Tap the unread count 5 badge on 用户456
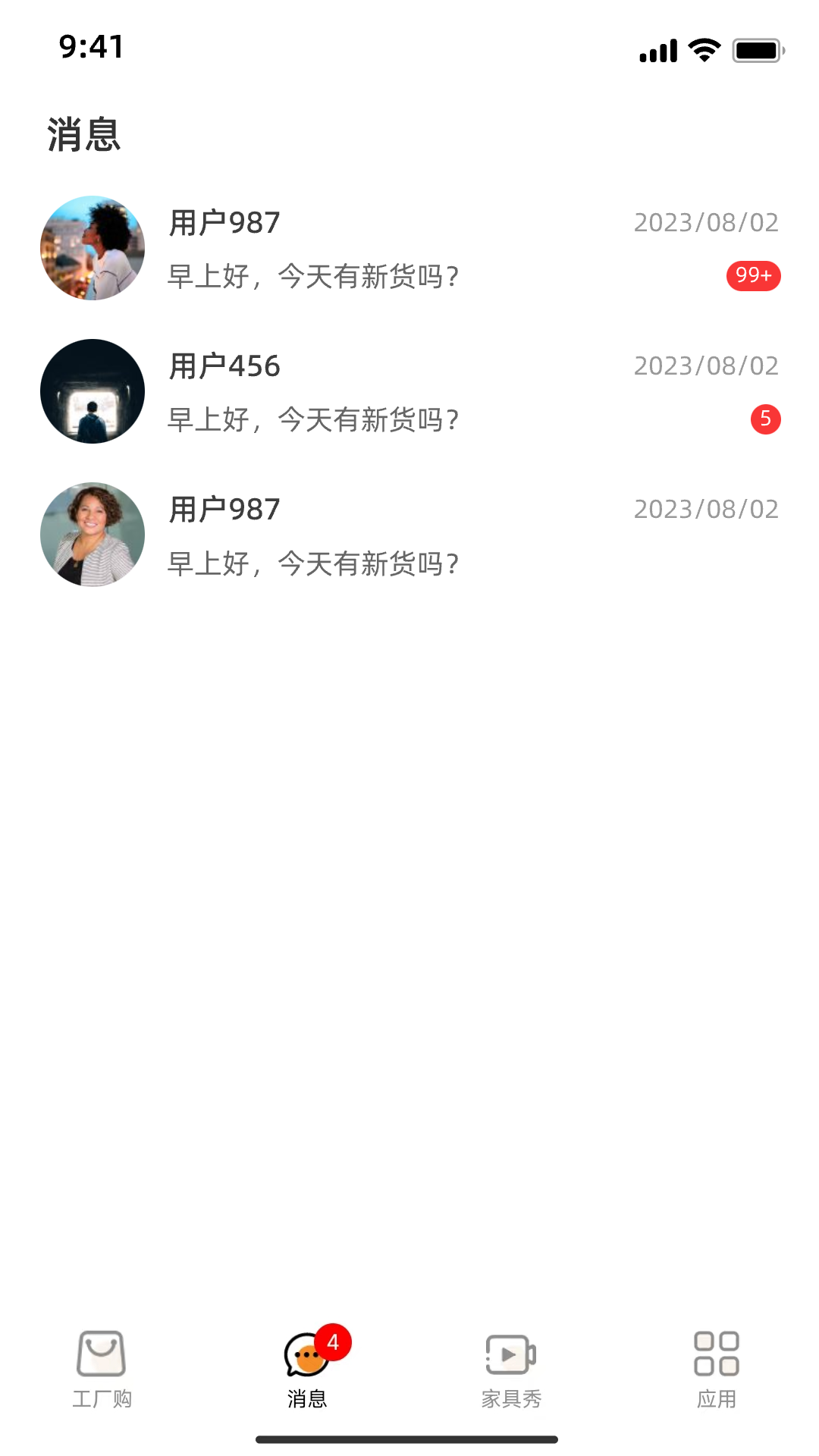The width and height of the screenshot is (819, 1456). click(766, 420)
